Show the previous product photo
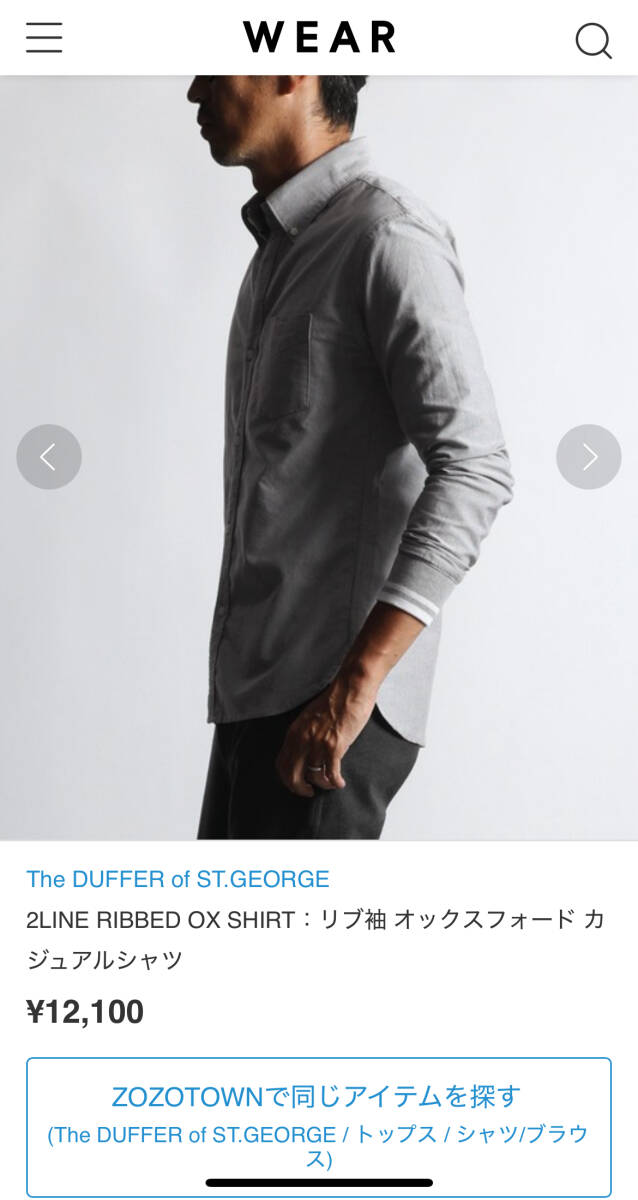638x1200 pixels. tap(48, 457)
